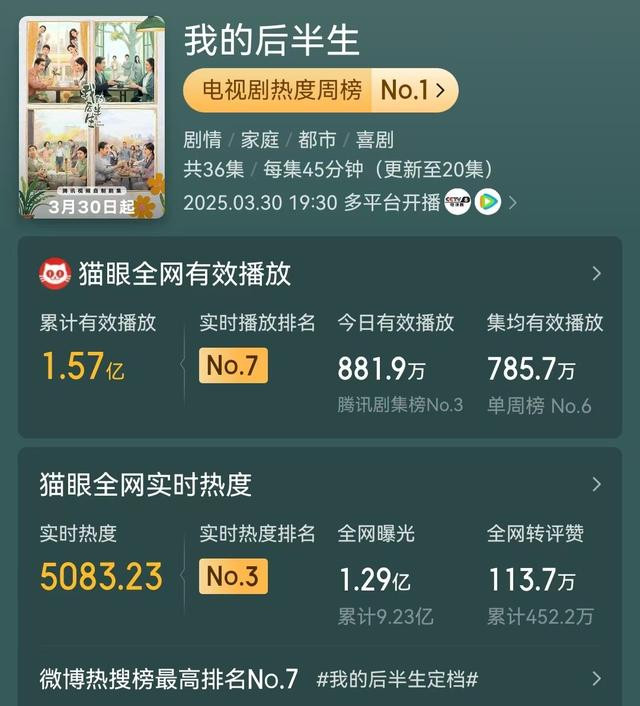Open the 我的后半生 poster image

click(92, 116)
